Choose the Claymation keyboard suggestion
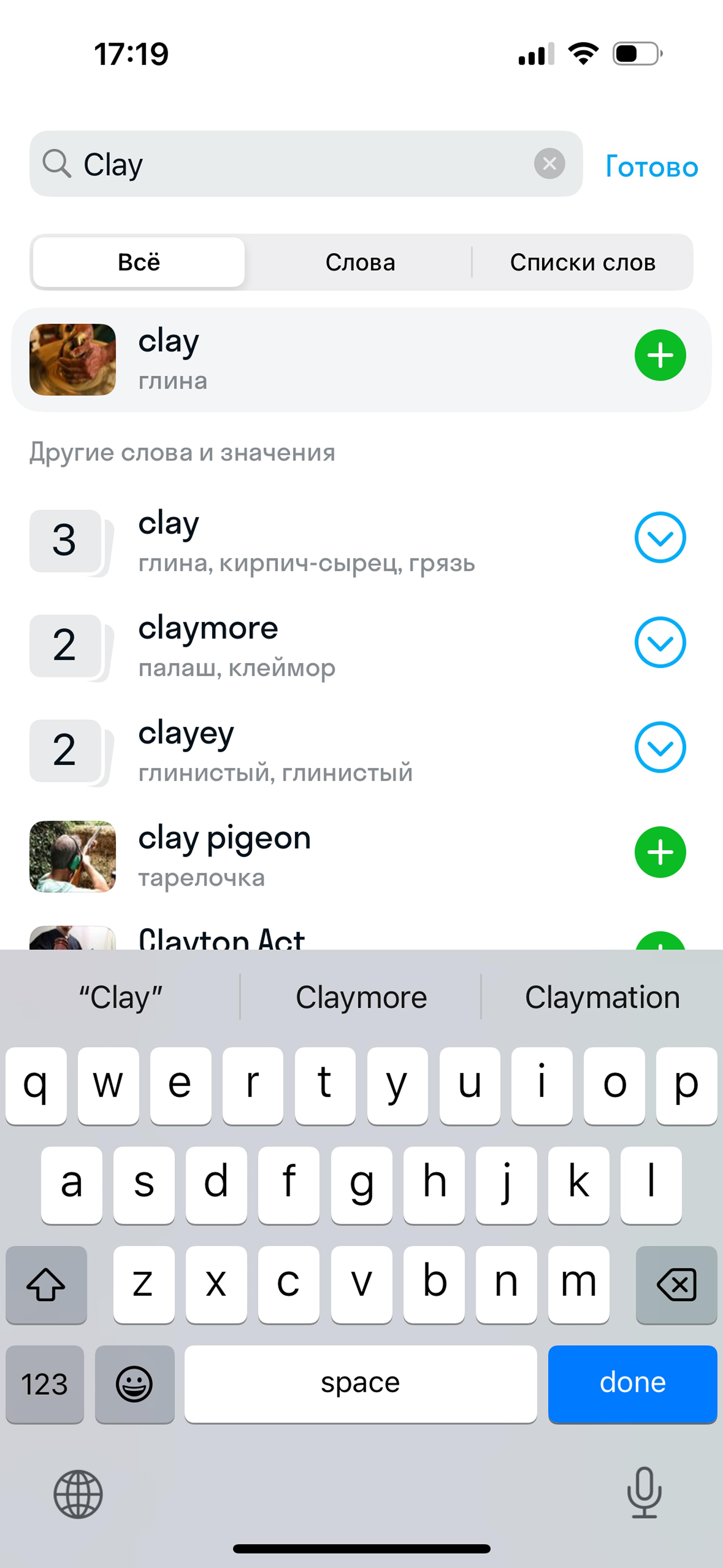This screenshot has height=1568, width=723. click(x=602, y=997)
